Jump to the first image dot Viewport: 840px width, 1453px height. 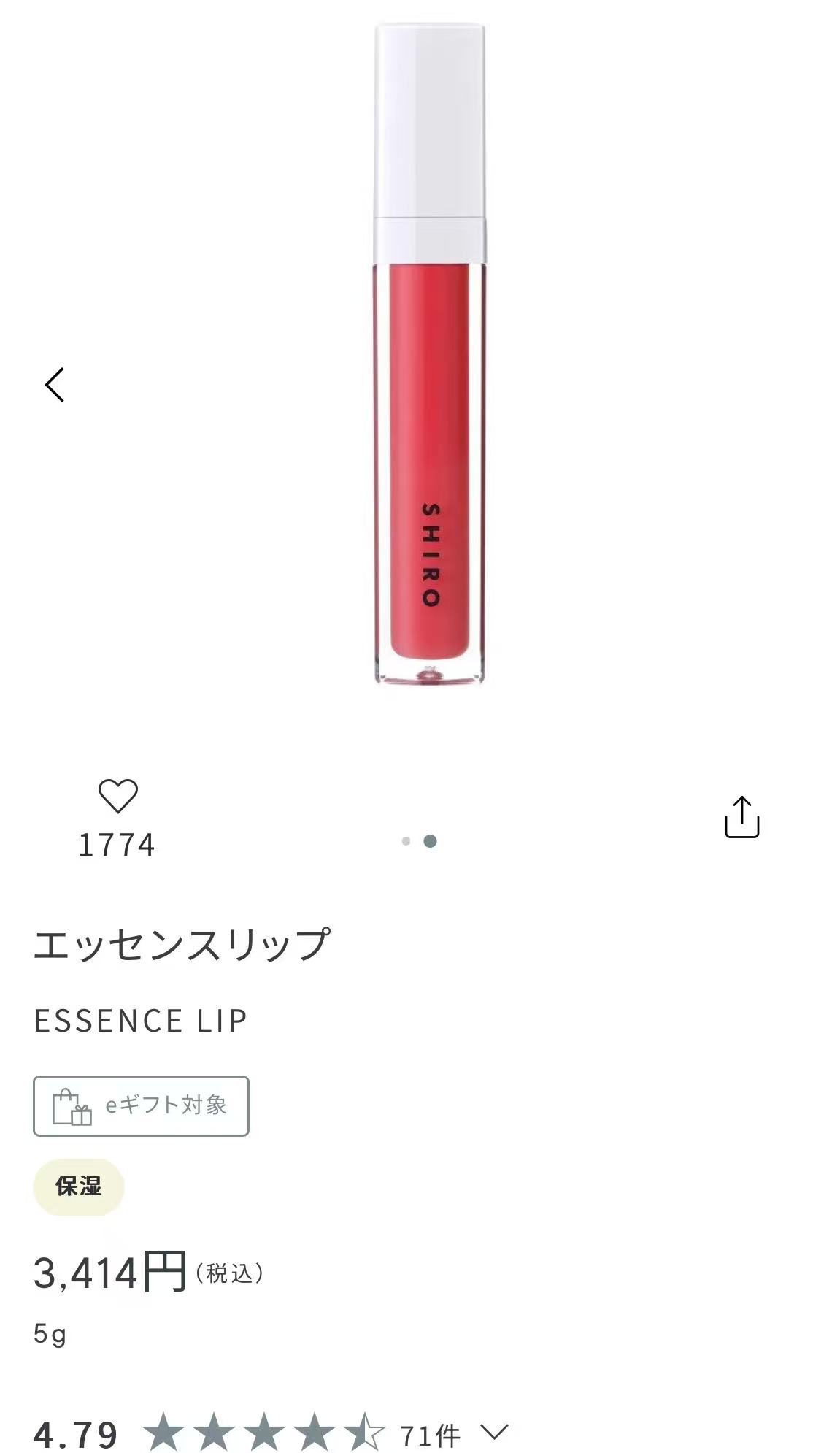pyautogui.click(x=406, y=841)
